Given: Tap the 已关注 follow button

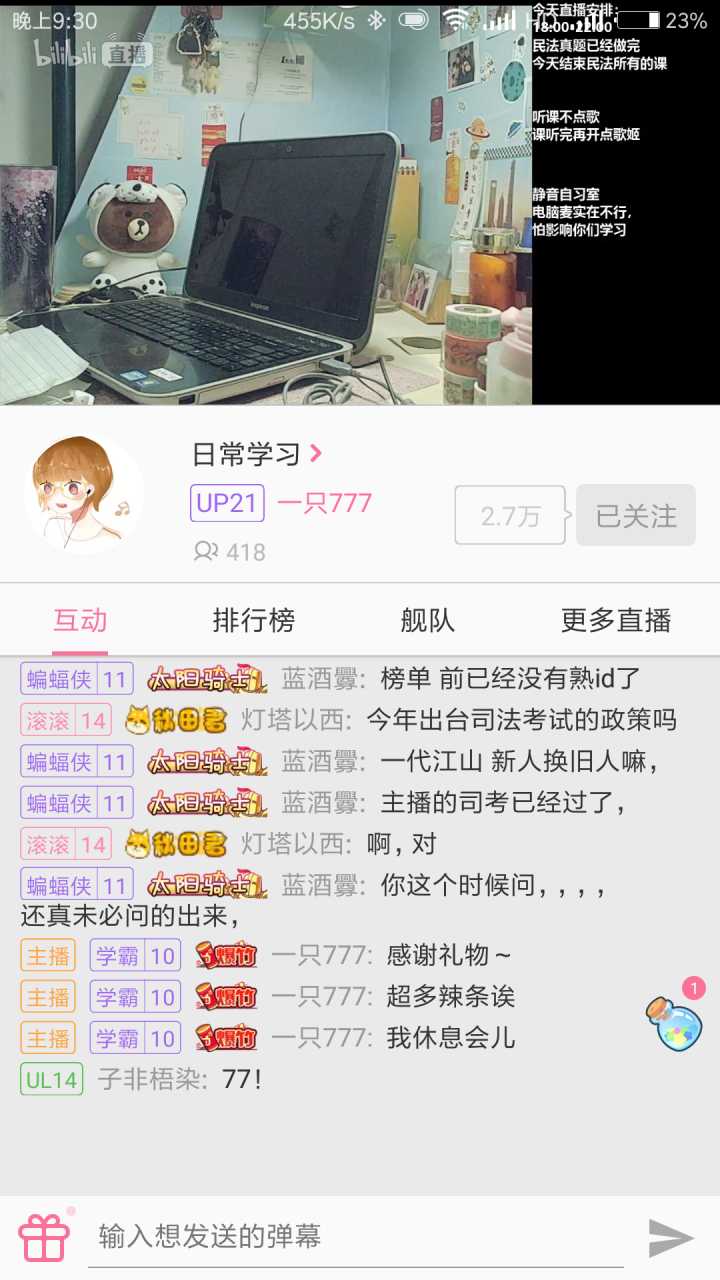Looking at the screenshot, I should (636, 516).
